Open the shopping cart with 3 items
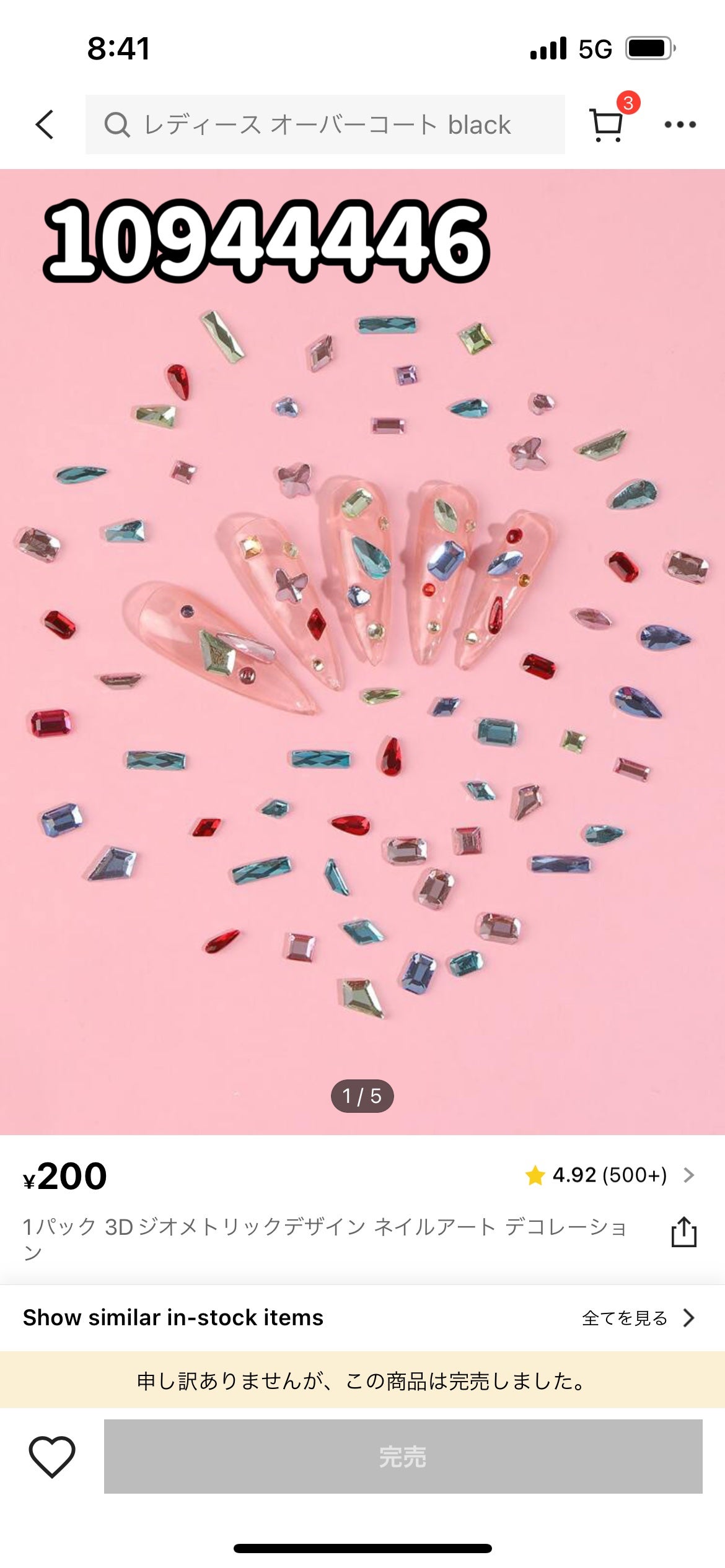This screenshot has height=1568, width=725. pyautogui.click(x=607, y=124)
